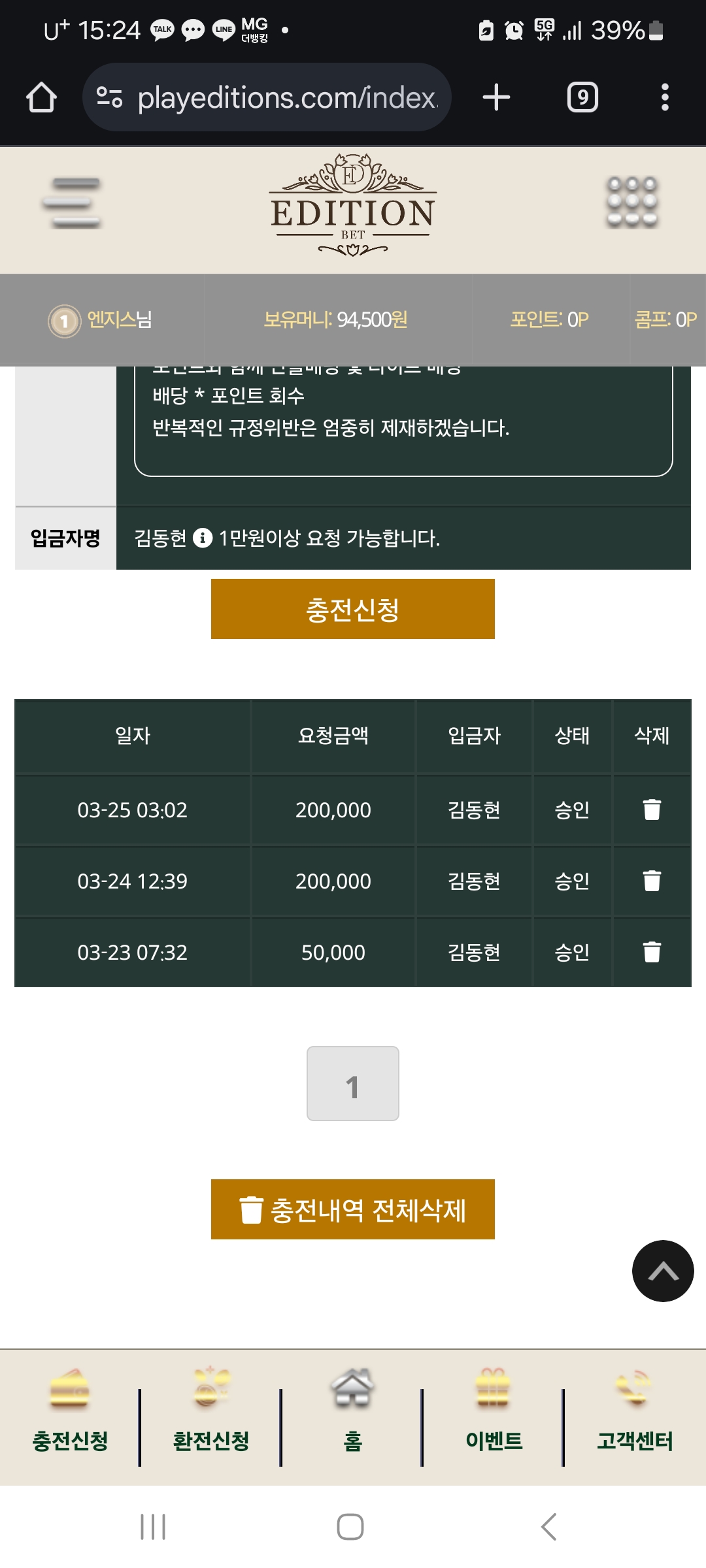Open the browser overflow menu
Image resolution: width=706 pixels, height=1568 pixels.
click(x=665, y=97)
